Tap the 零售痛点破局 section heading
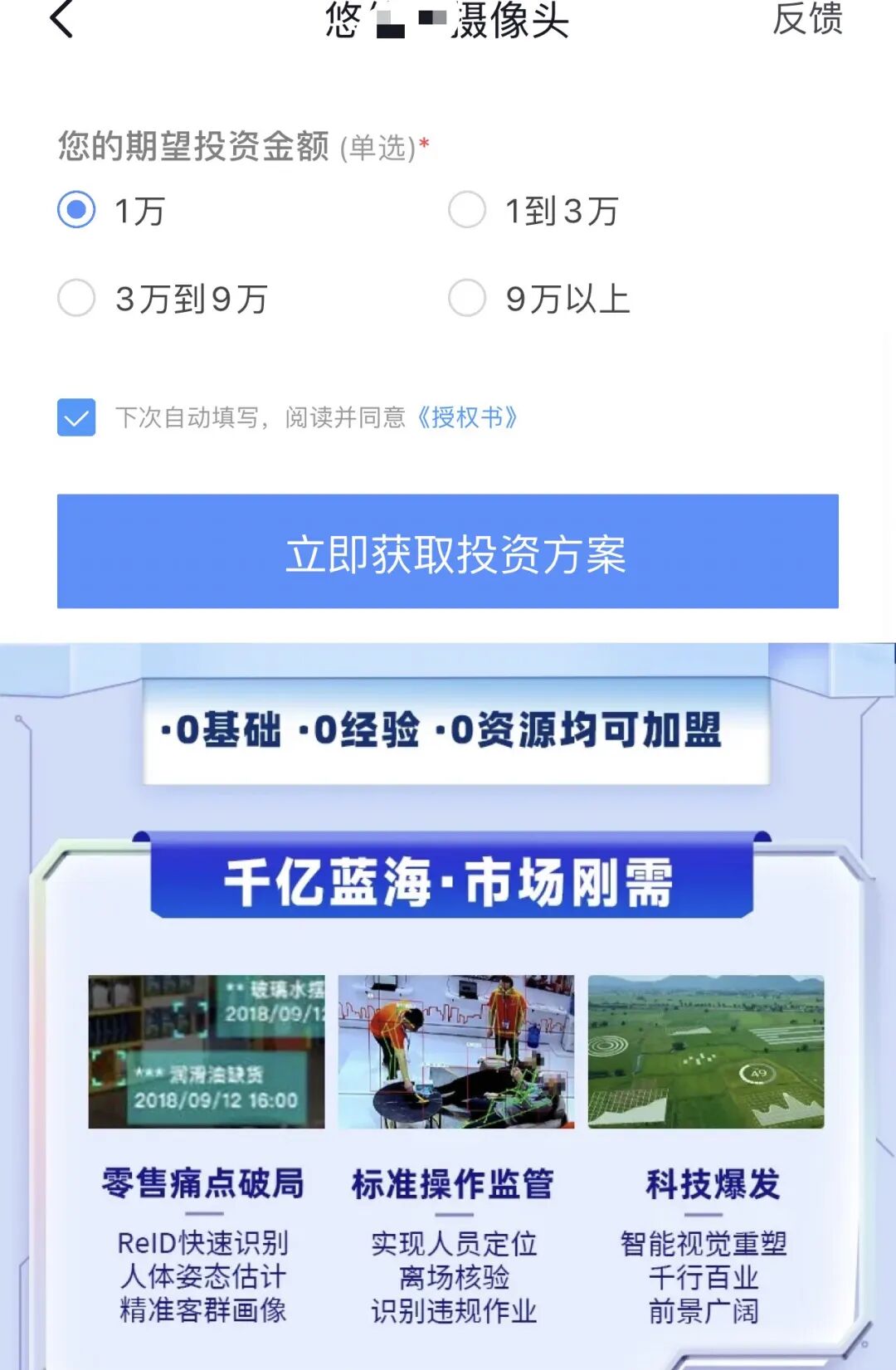Screen dimensions: 896x1370 (199, 1187)
